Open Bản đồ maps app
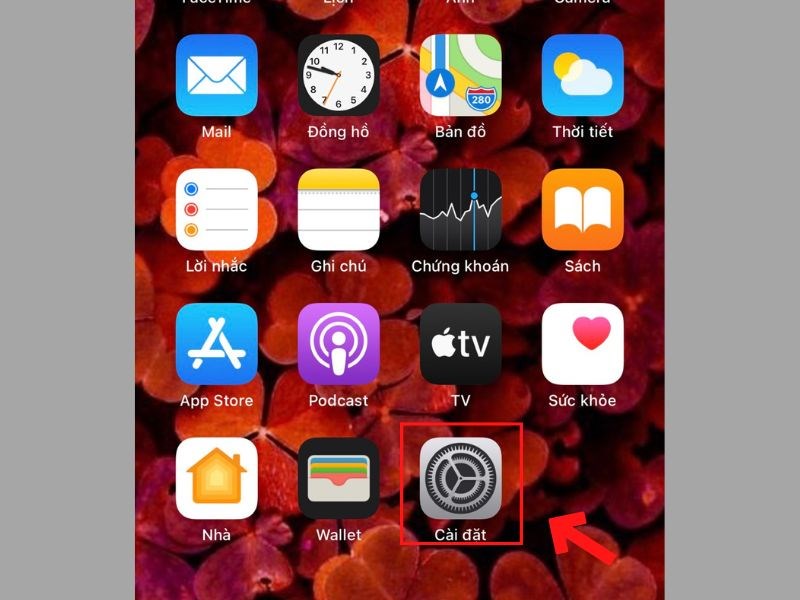Image resolution: width=800 pixels, height=600 pixels. (x=461, y=76)
